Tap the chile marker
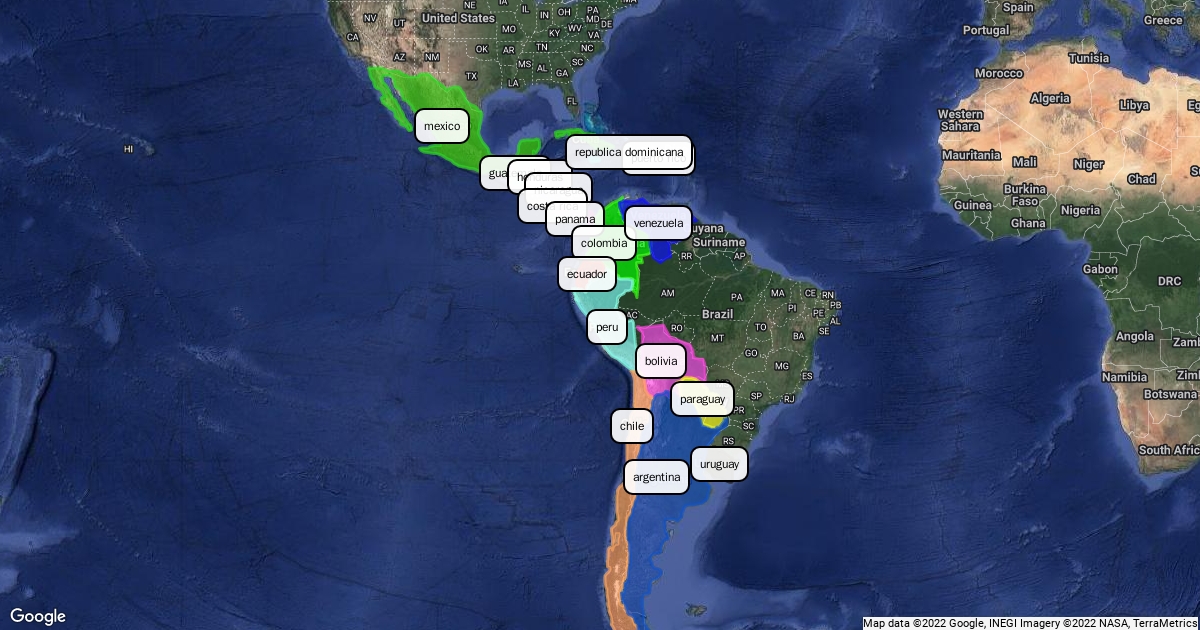Screen dimensions: 1200x630 632,426
